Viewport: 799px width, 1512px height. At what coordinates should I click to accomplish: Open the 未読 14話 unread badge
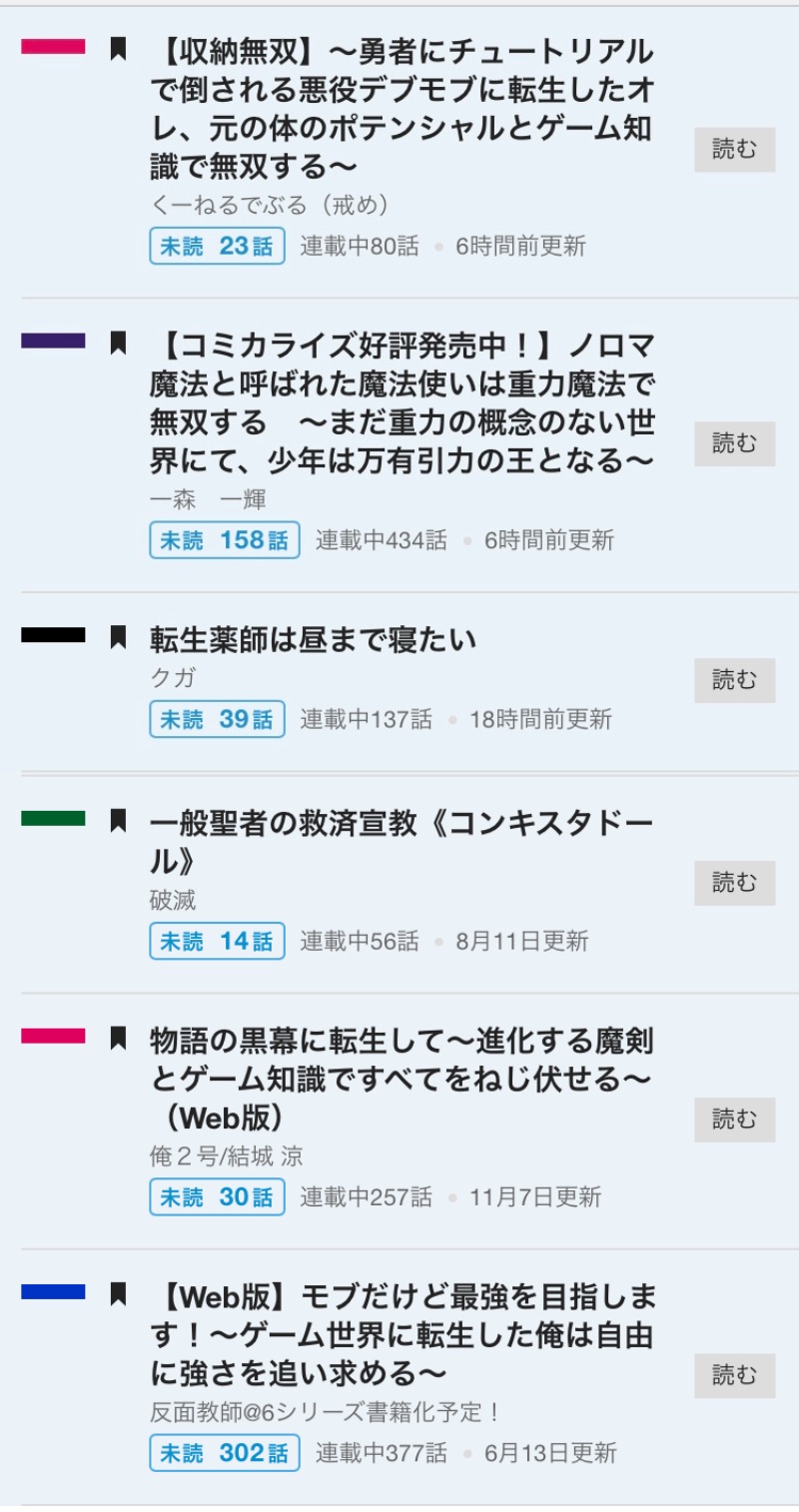tap(218, 941)
